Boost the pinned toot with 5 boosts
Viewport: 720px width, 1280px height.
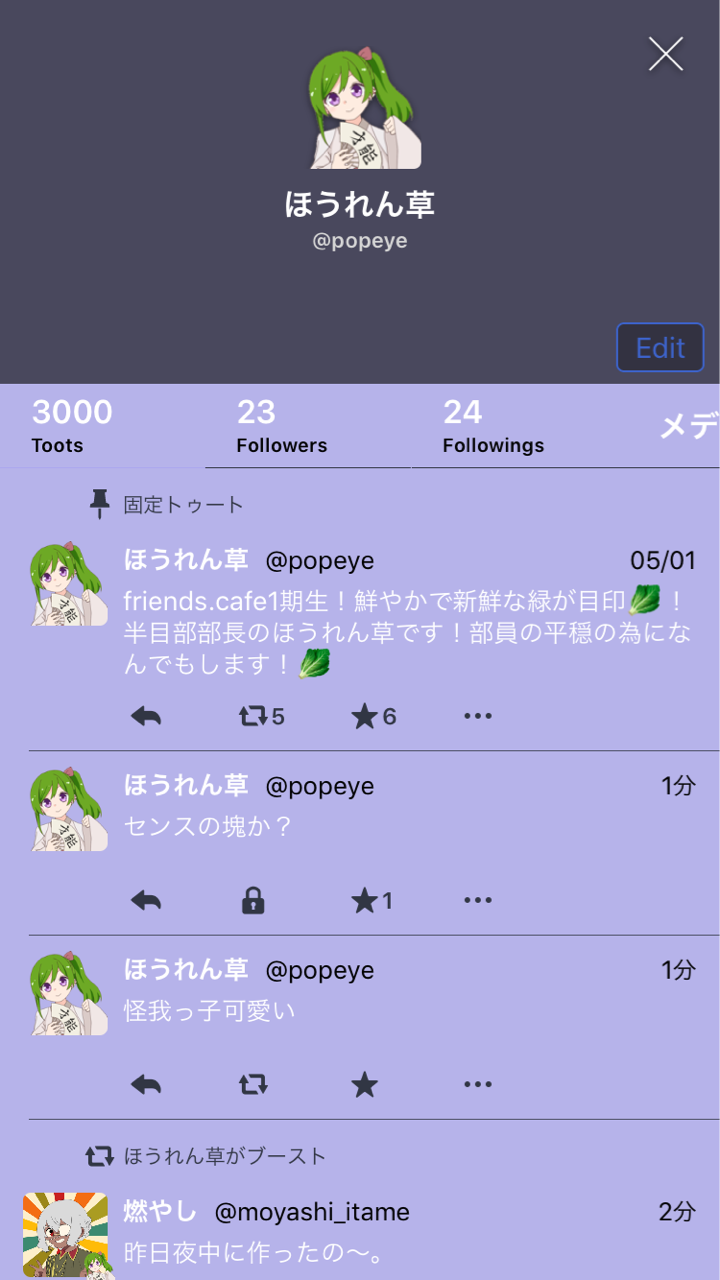coord(262,716)
